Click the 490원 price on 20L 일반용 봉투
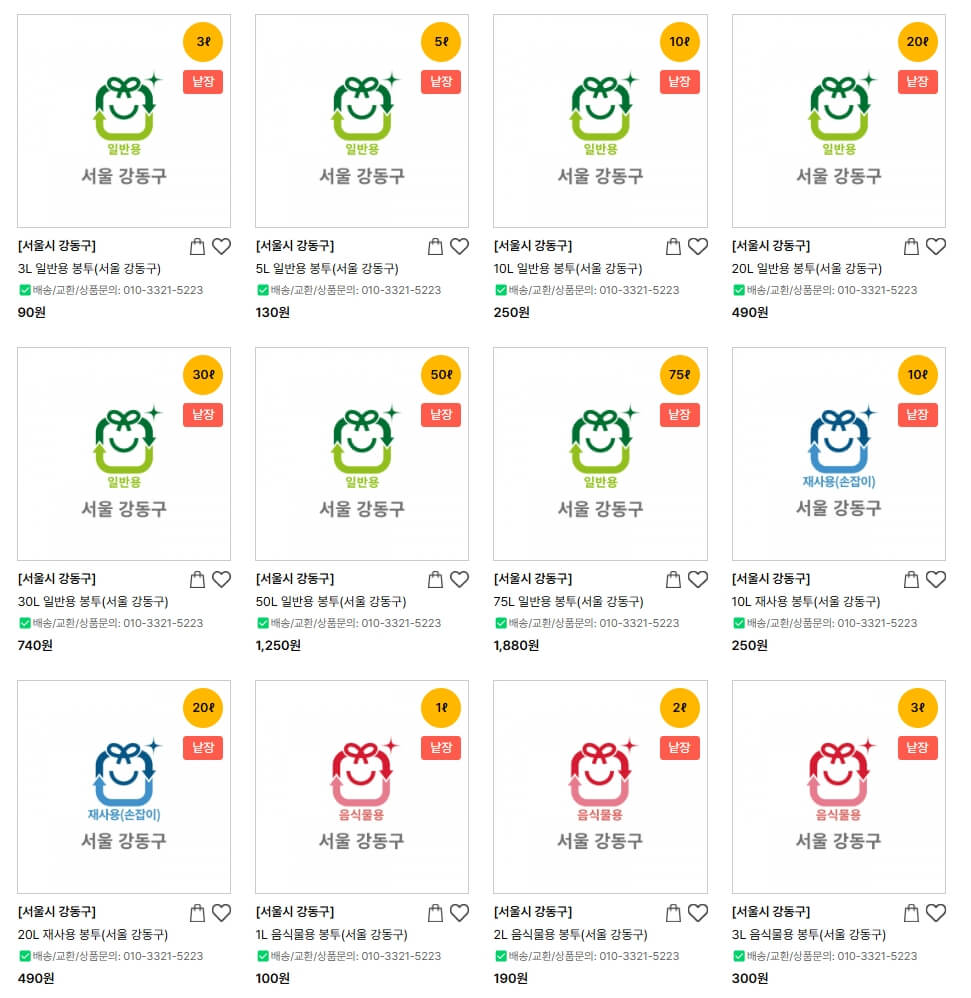The height and width of the screenshot is (998, 971). pyautogui.click(x=748, y=312)
